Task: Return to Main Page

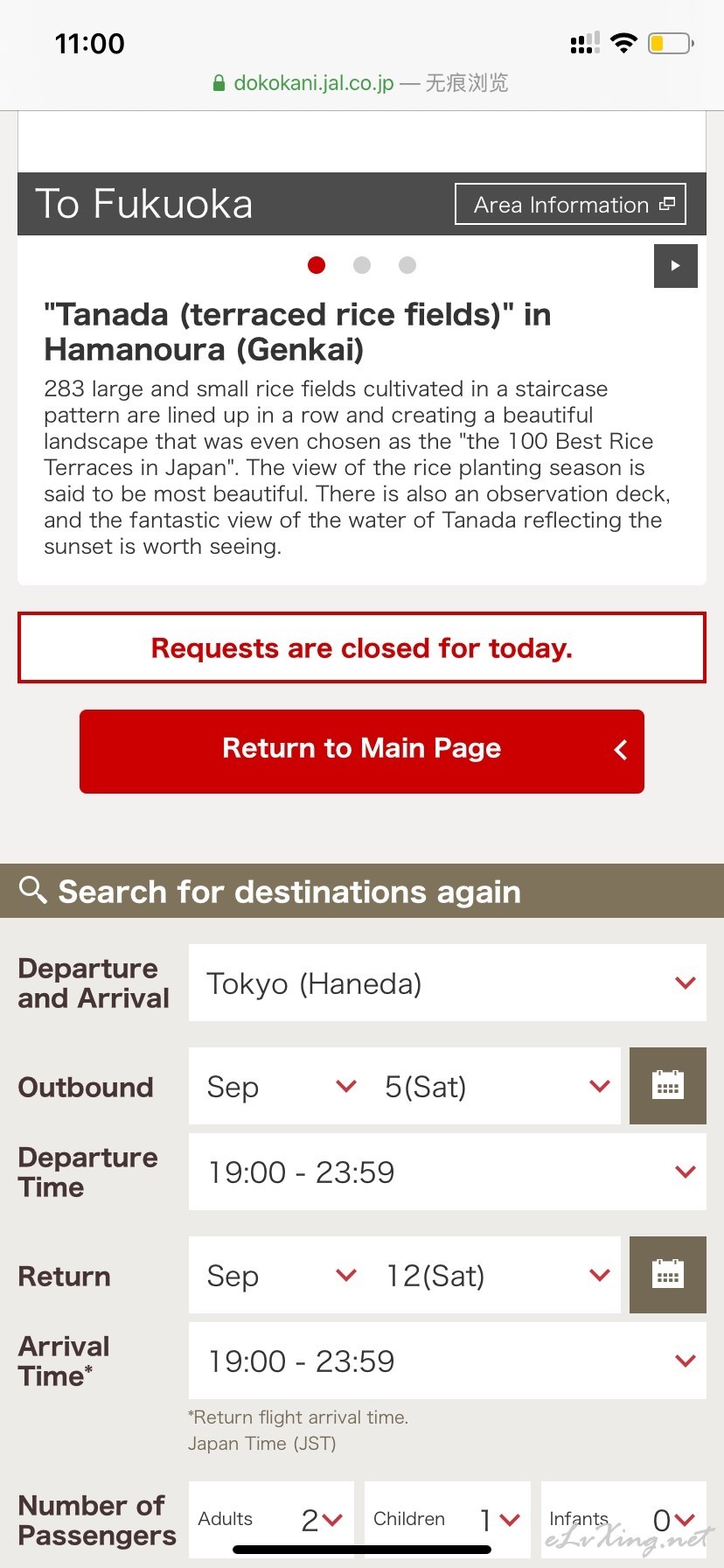Action: [362, 751]
